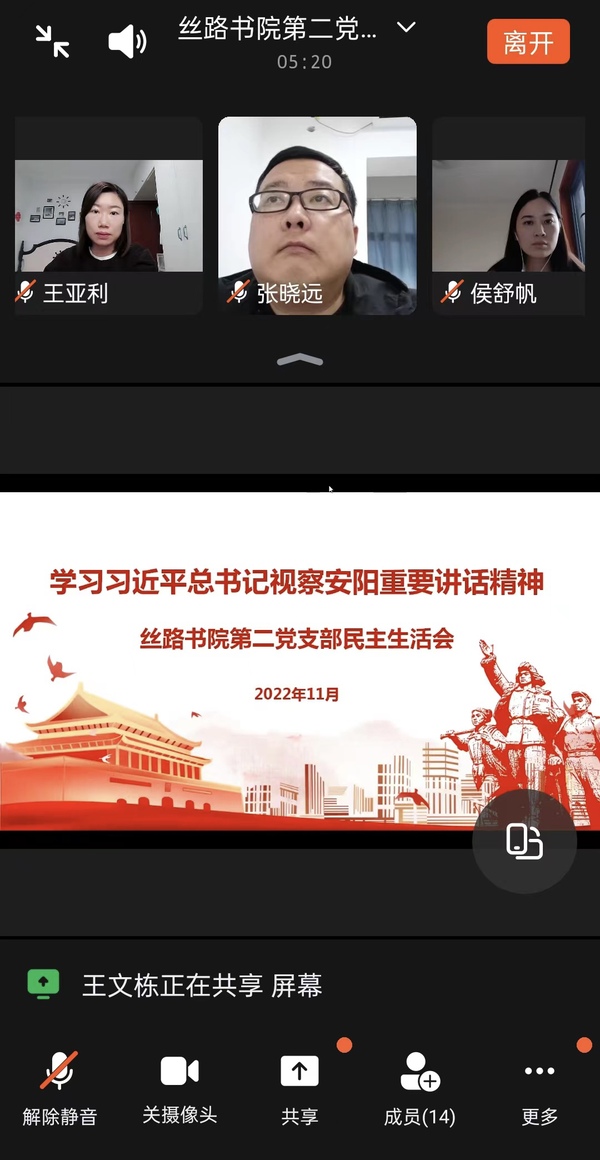Open 王亚利's video tile
This screenshot has height=1160, width=600.
(x=109, y=216)
